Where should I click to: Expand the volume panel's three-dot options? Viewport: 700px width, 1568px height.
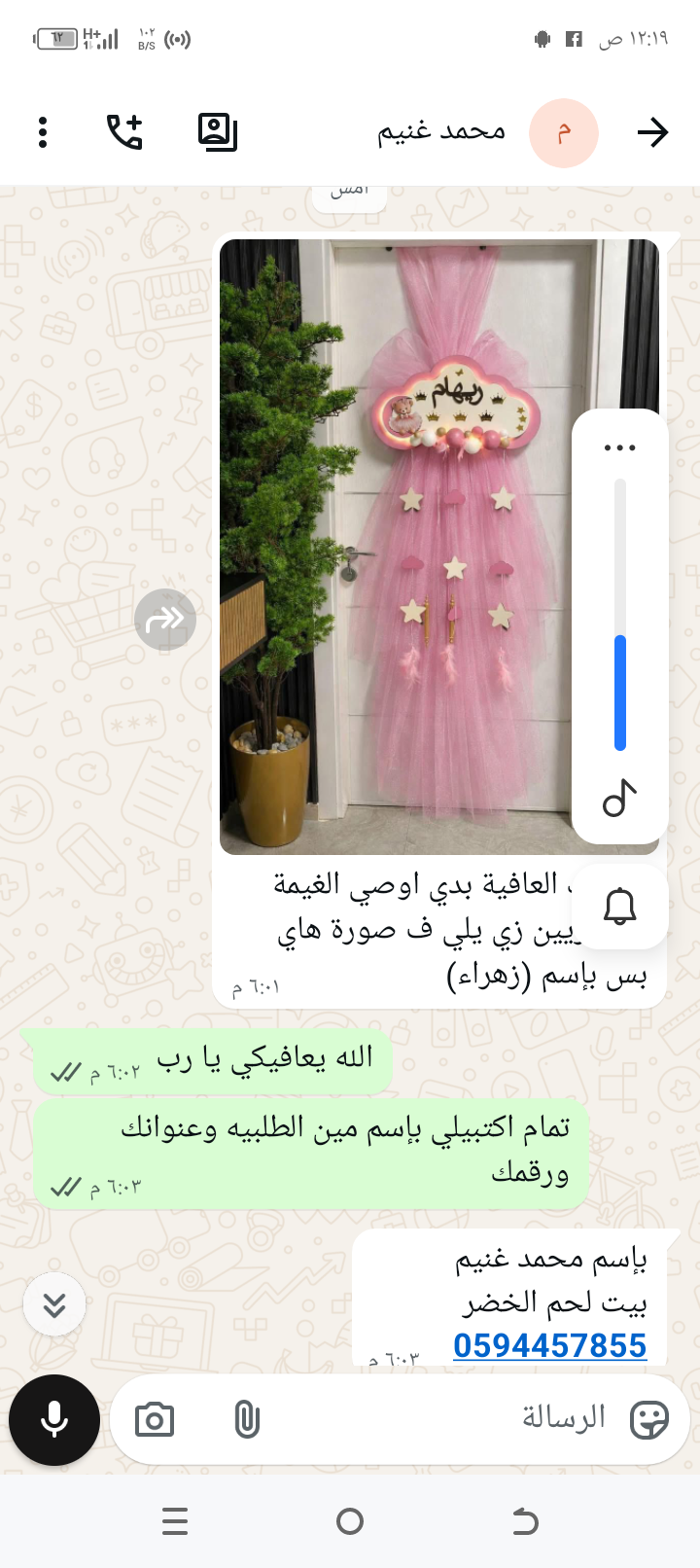[x=619, y=448]
